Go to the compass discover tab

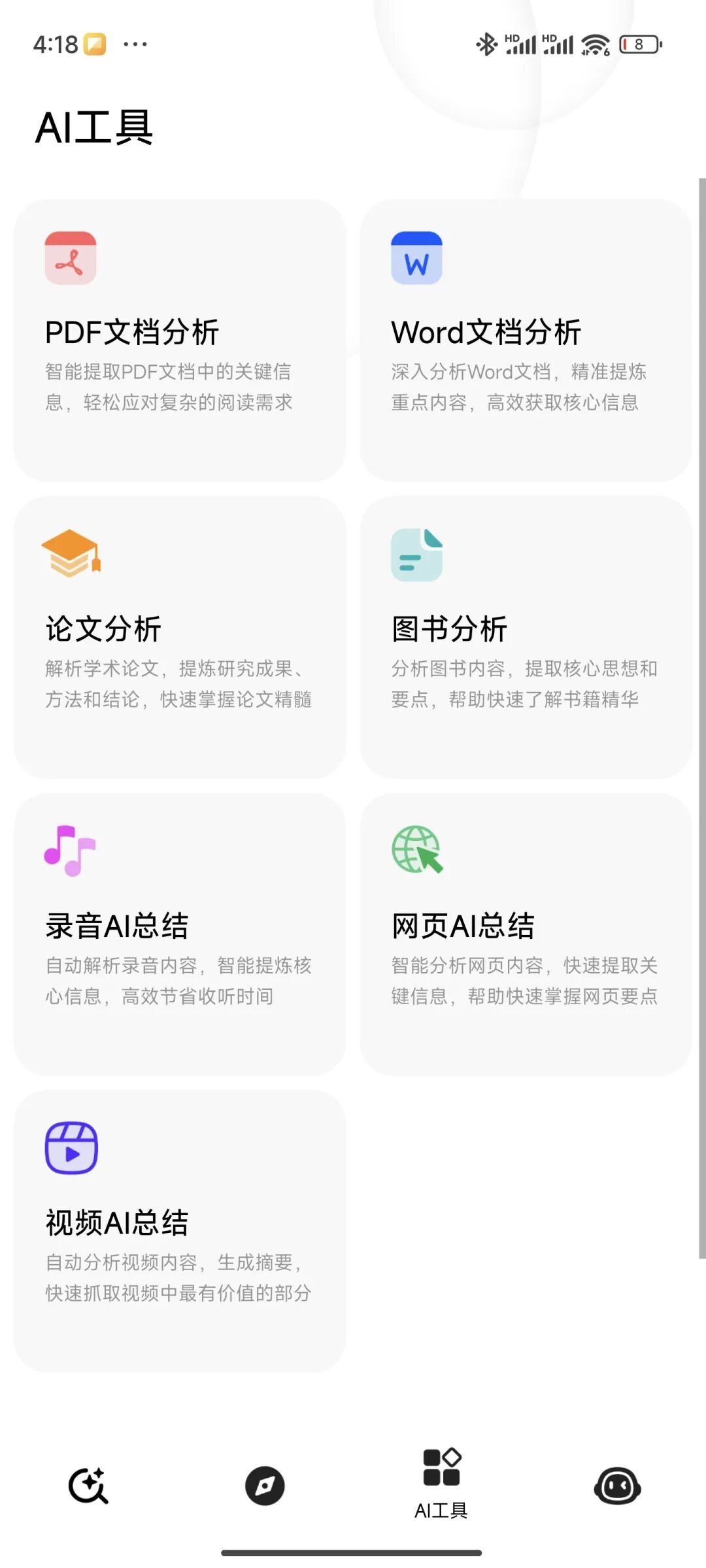click(x=265, y=1486)
